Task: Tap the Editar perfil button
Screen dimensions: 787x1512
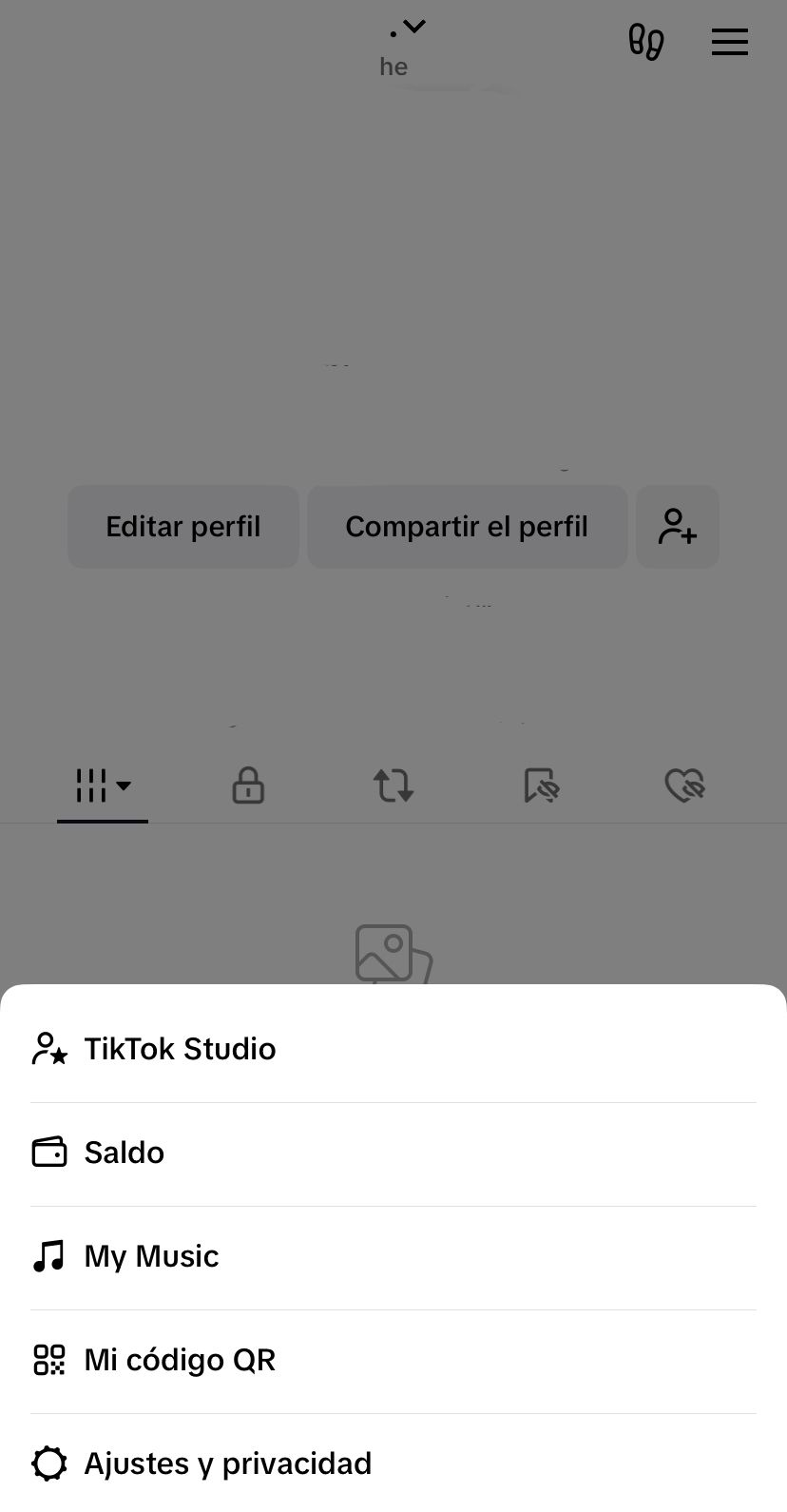Action: click(x=183, y=527)
